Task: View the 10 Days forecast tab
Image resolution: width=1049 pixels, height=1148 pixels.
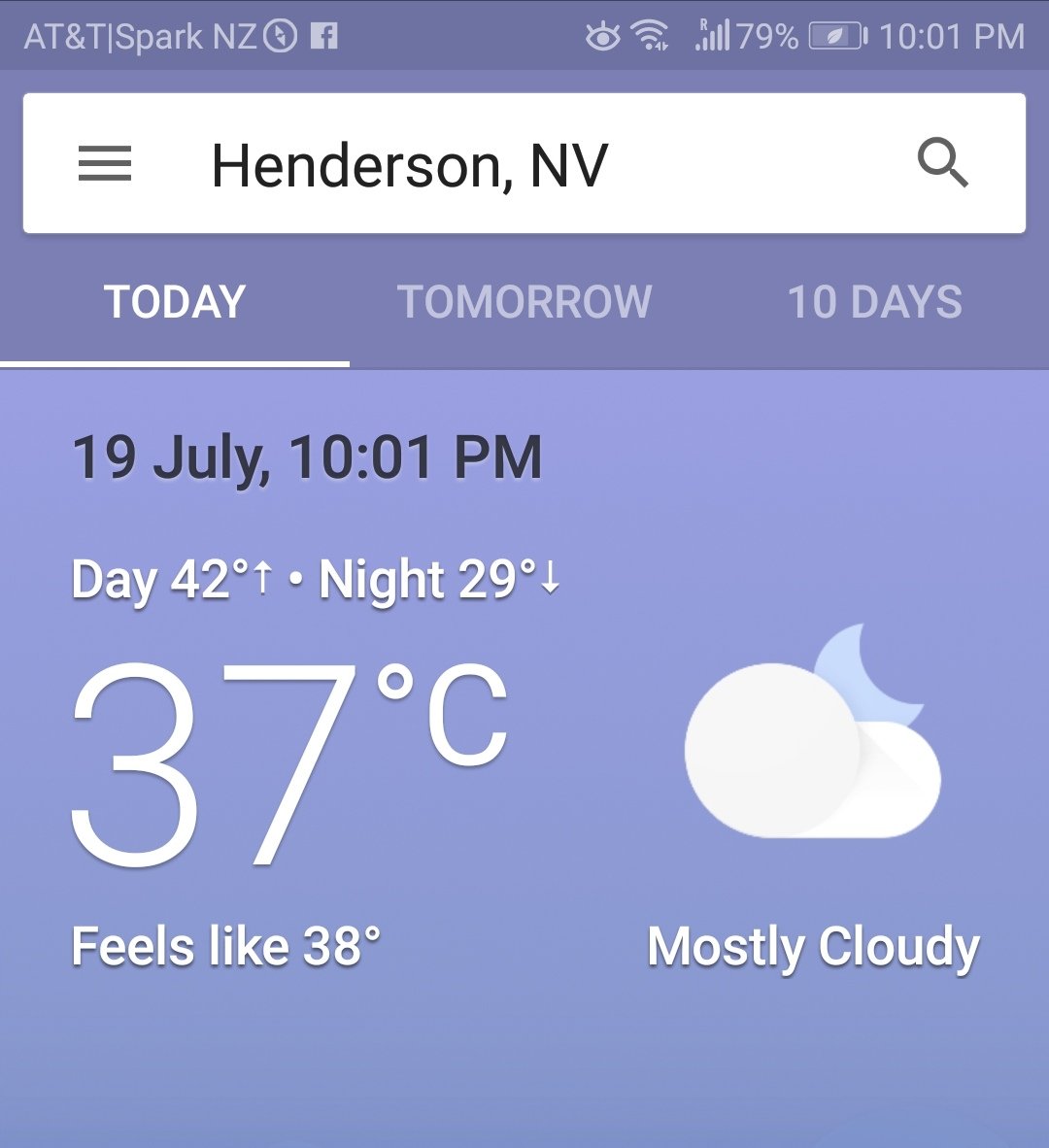Action: tap(874, 302)
